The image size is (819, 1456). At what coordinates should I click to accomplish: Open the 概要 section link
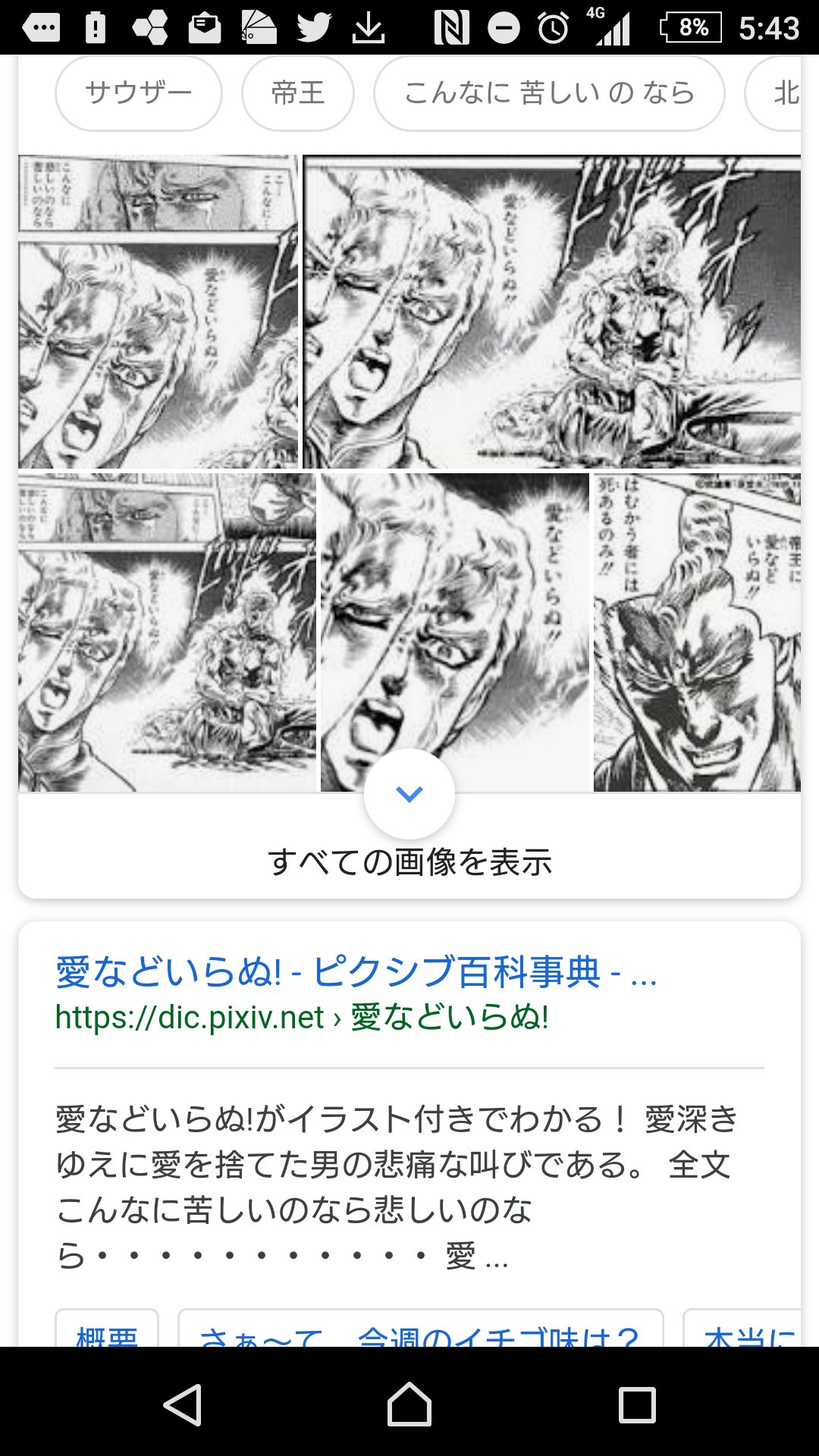coord(107,1331)
